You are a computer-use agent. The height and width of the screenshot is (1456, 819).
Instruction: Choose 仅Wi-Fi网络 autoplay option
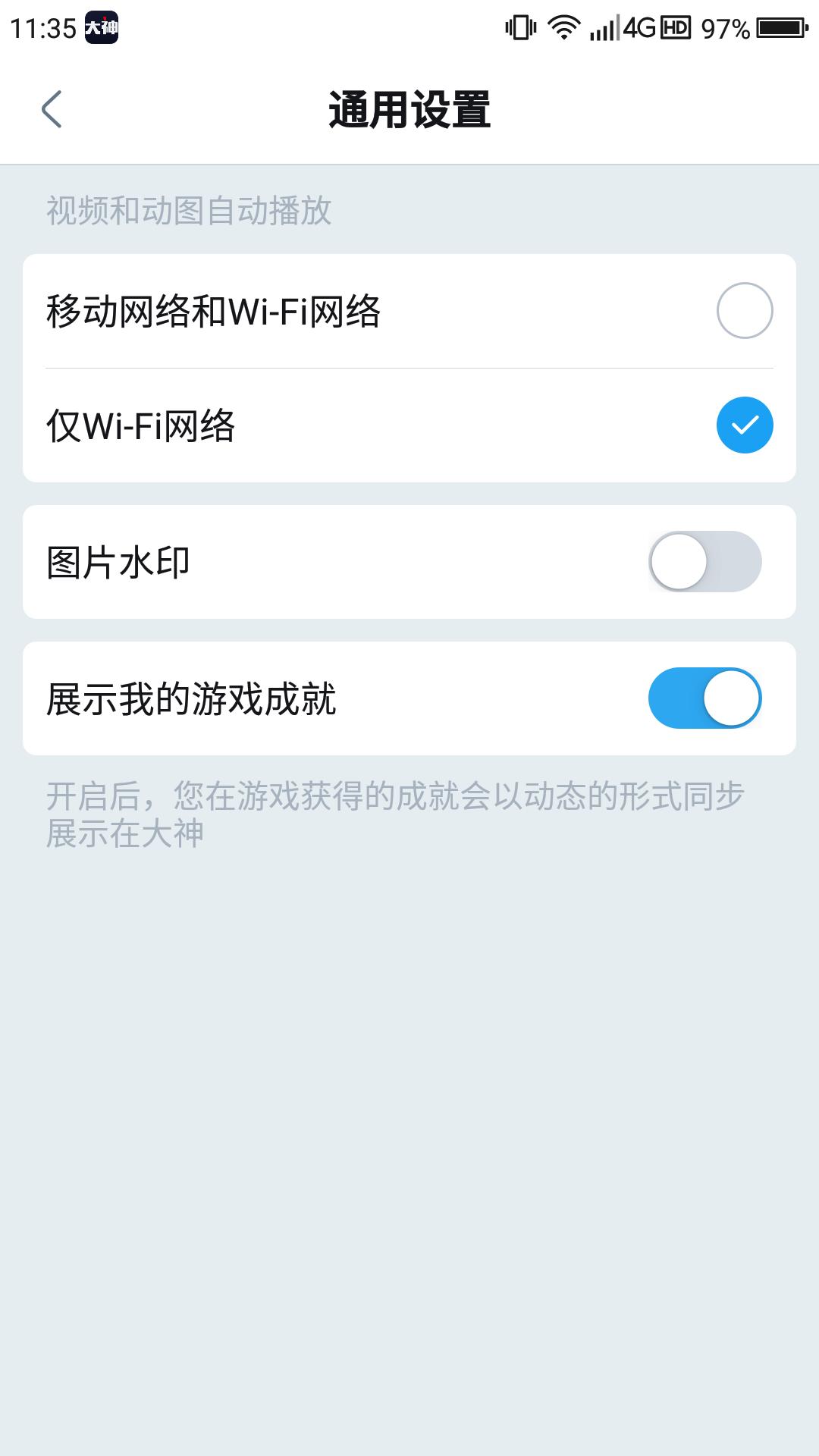click(744, 425)
